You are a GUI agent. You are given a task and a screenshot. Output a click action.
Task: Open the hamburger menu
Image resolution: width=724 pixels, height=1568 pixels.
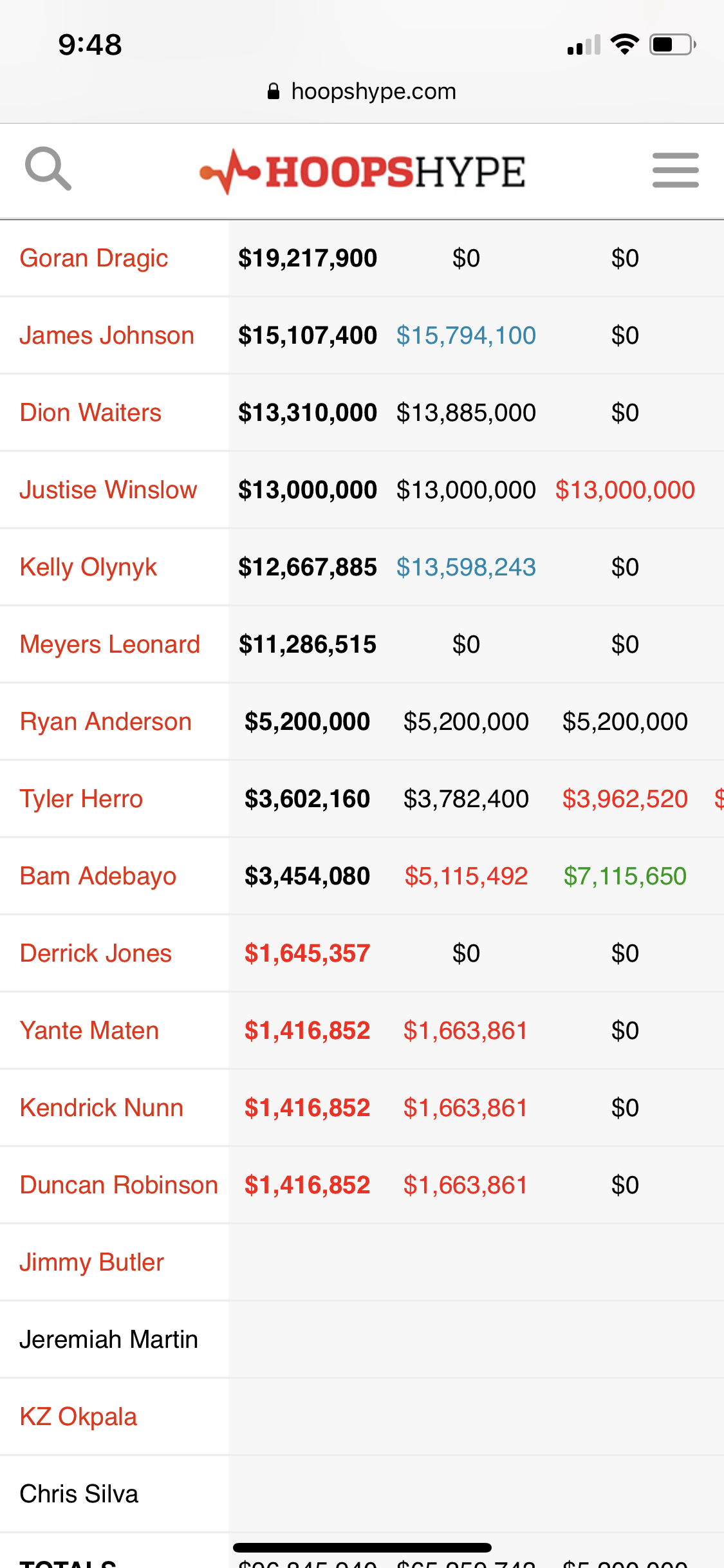coord(675,170)
